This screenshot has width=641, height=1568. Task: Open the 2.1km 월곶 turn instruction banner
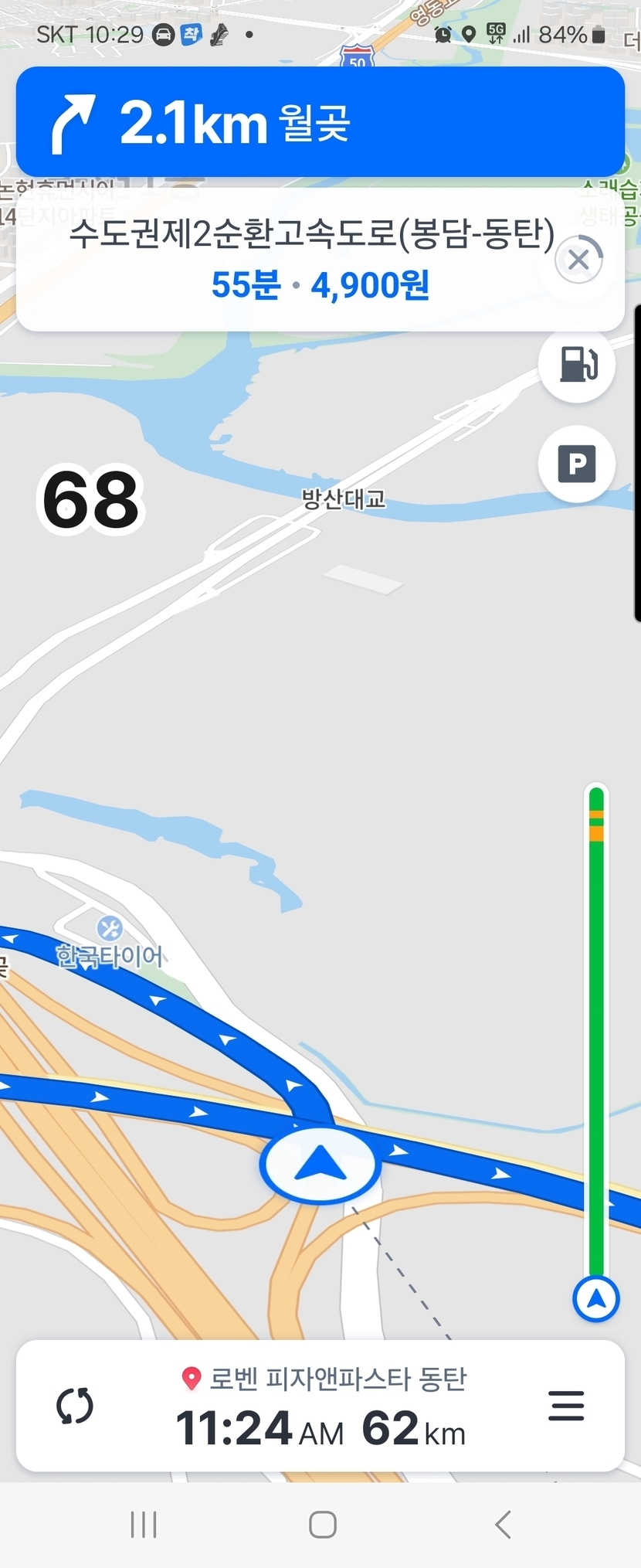pos(320,122)
